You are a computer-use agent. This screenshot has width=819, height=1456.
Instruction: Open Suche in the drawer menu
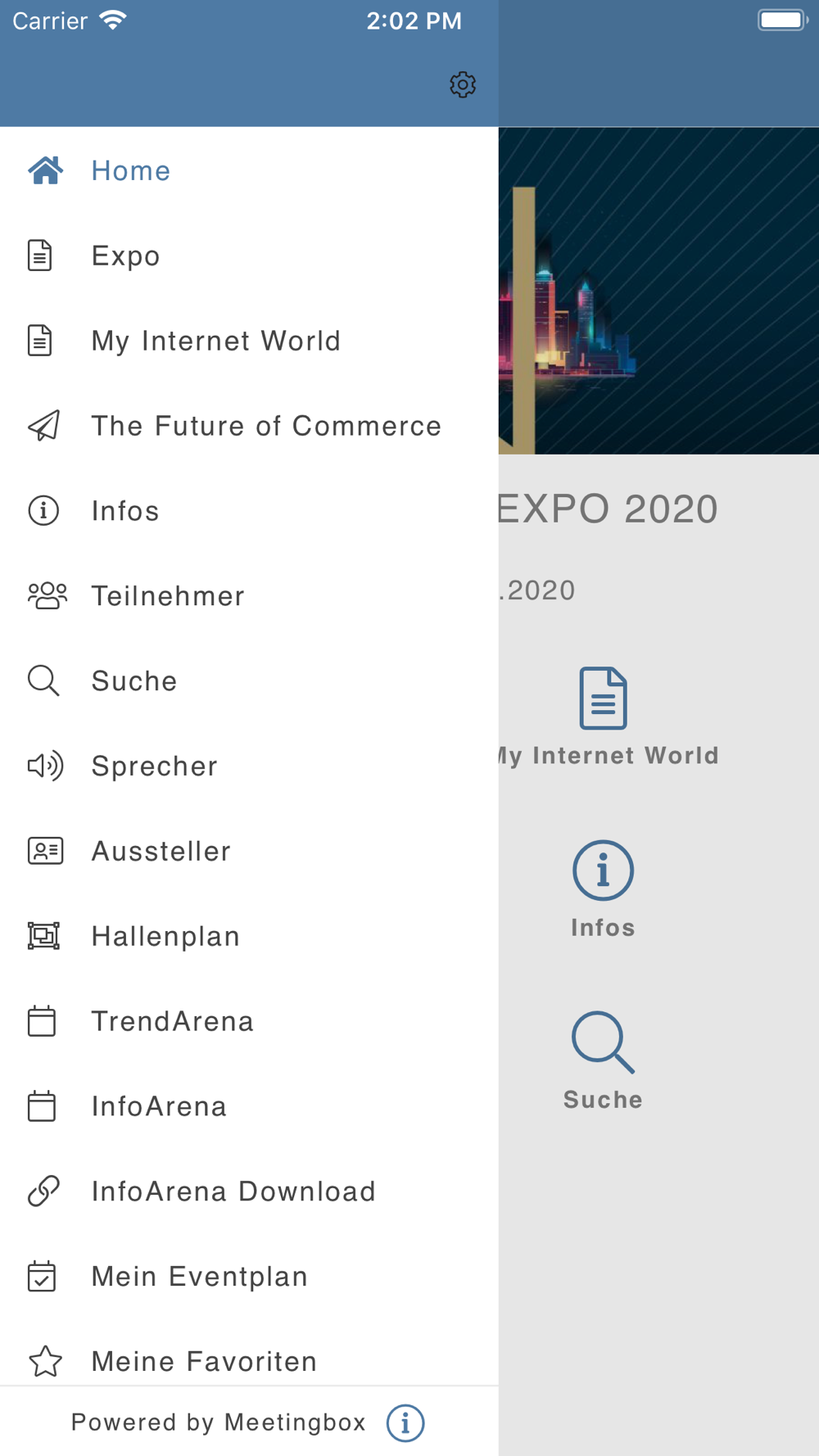(249, 681)
